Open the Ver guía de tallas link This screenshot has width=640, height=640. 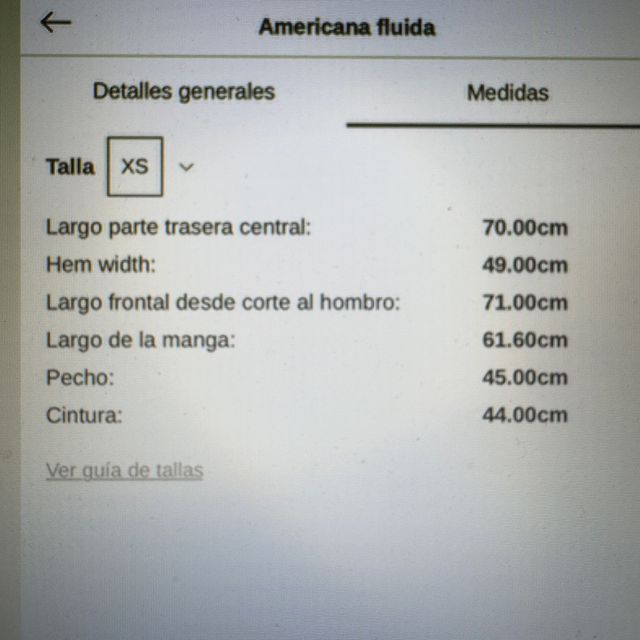click(x=124, y=470)
